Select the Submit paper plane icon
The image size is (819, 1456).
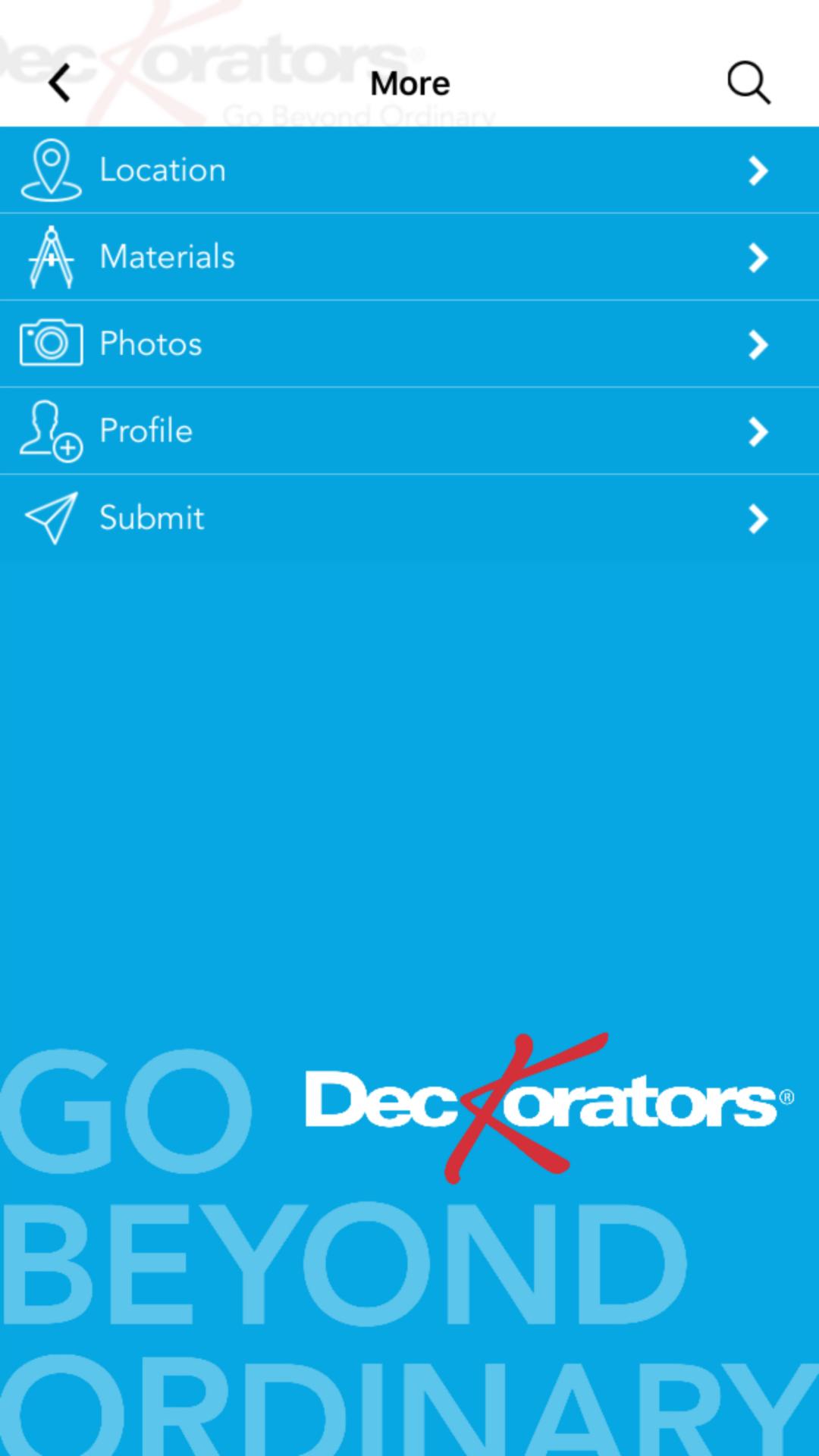coord(51,517)
